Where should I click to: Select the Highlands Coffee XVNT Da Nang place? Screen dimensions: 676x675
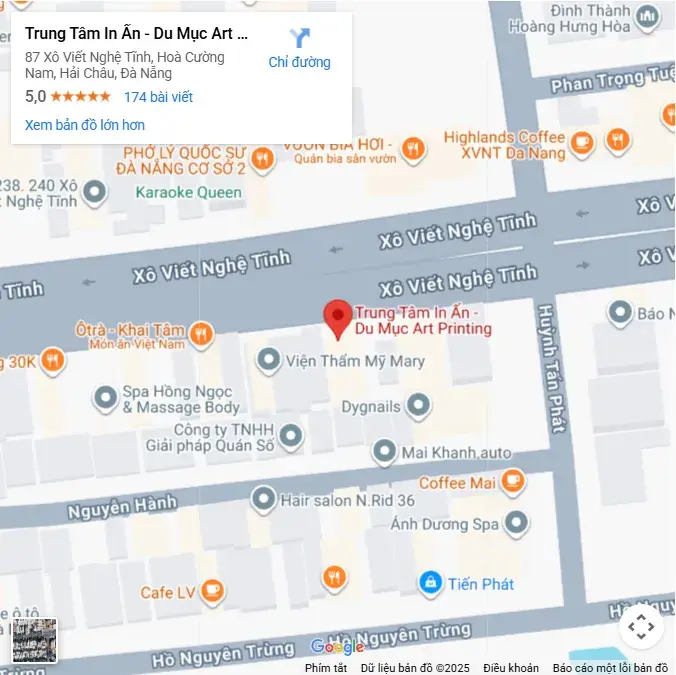click(581, 146)
